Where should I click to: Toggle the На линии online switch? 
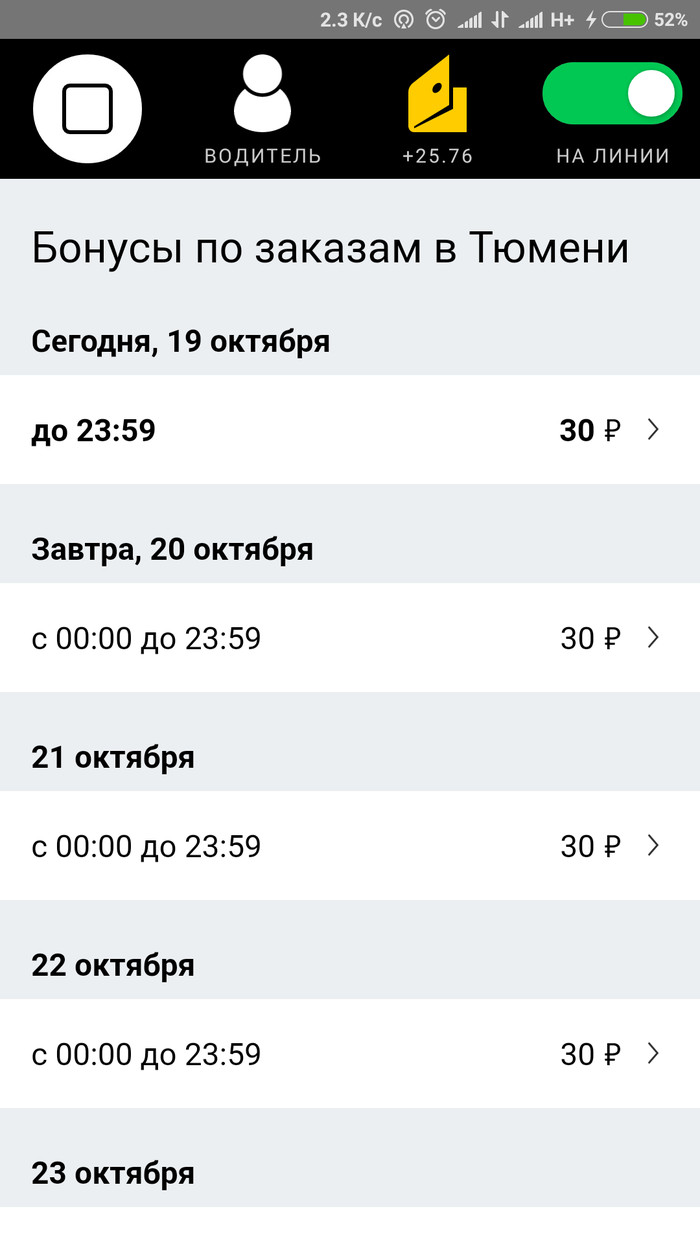click(x=612, y=95)
